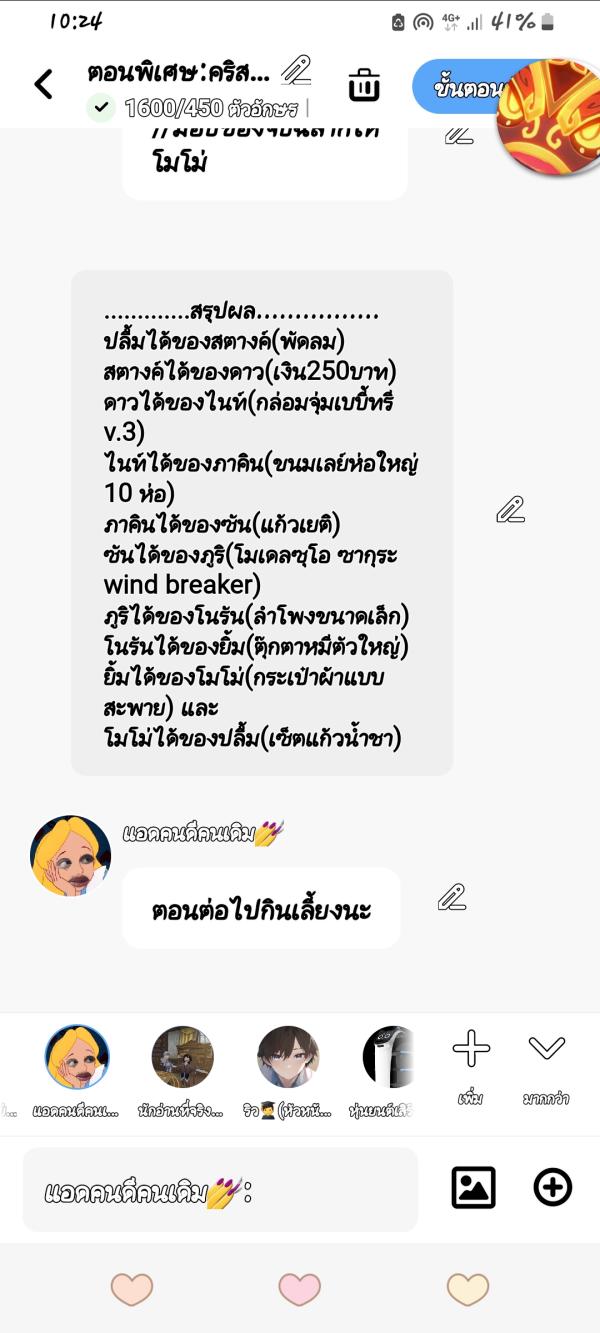The height and width of the screenshot is (1333, 600).
Task: Edit the ตอนต่อไปกินเลี้ยงนะ message
Action: pos(452,897)
